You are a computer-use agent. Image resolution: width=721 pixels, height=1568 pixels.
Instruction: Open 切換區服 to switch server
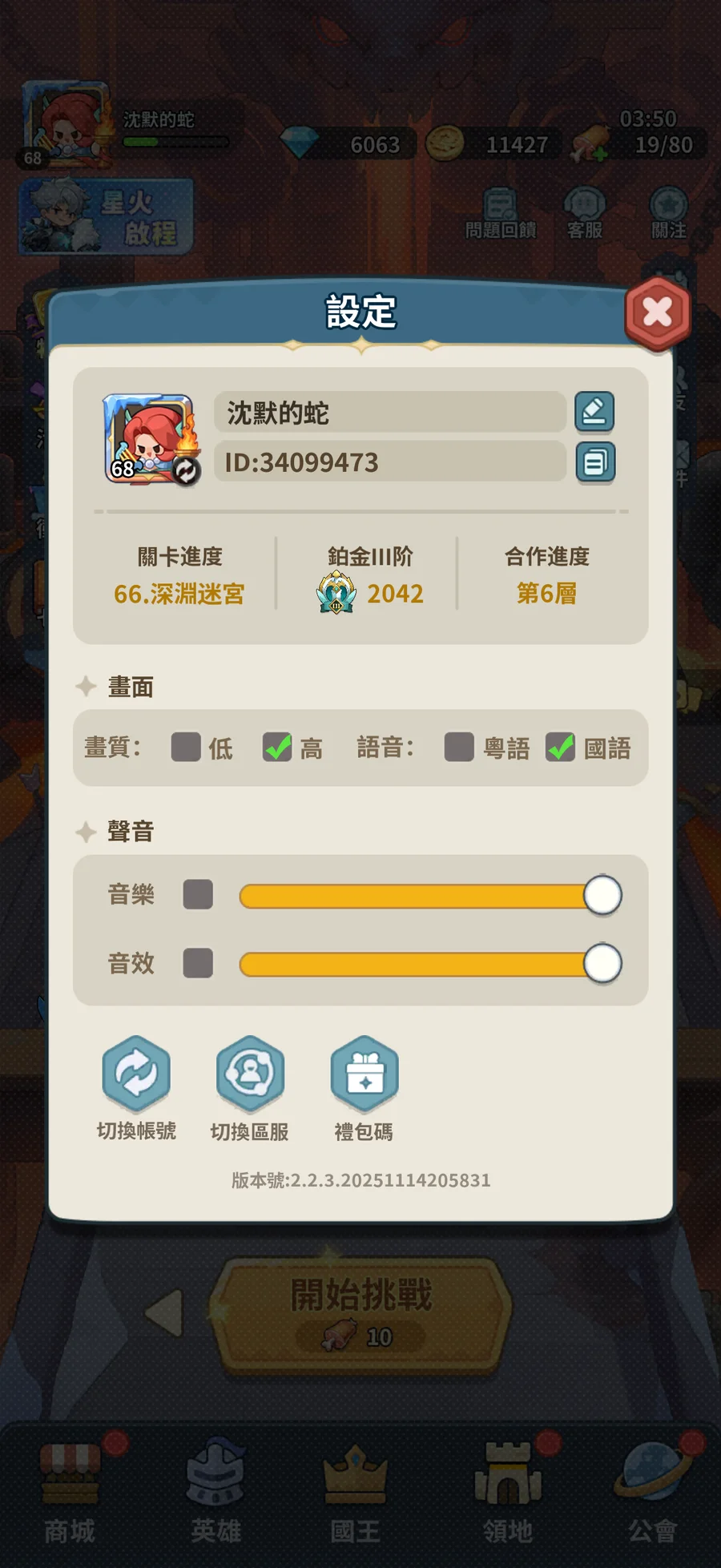[250, 1074]
